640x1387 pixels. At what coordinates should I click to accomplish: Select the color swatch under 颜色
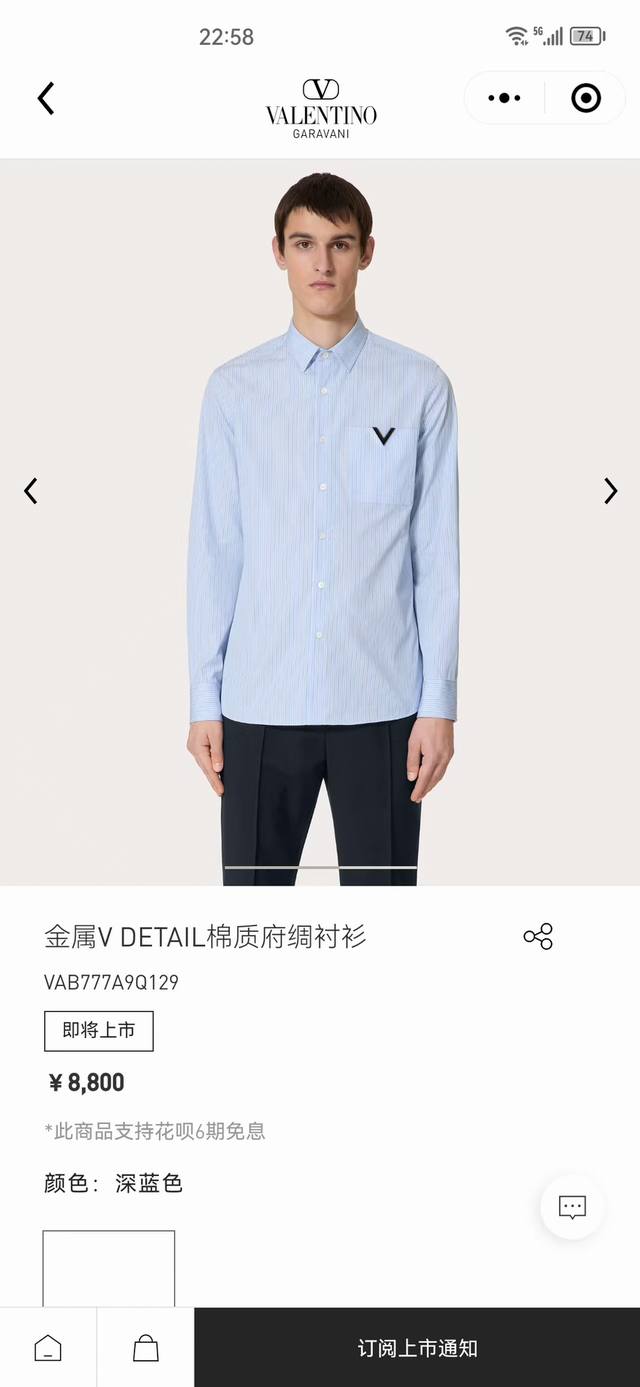click(109, 1268)
